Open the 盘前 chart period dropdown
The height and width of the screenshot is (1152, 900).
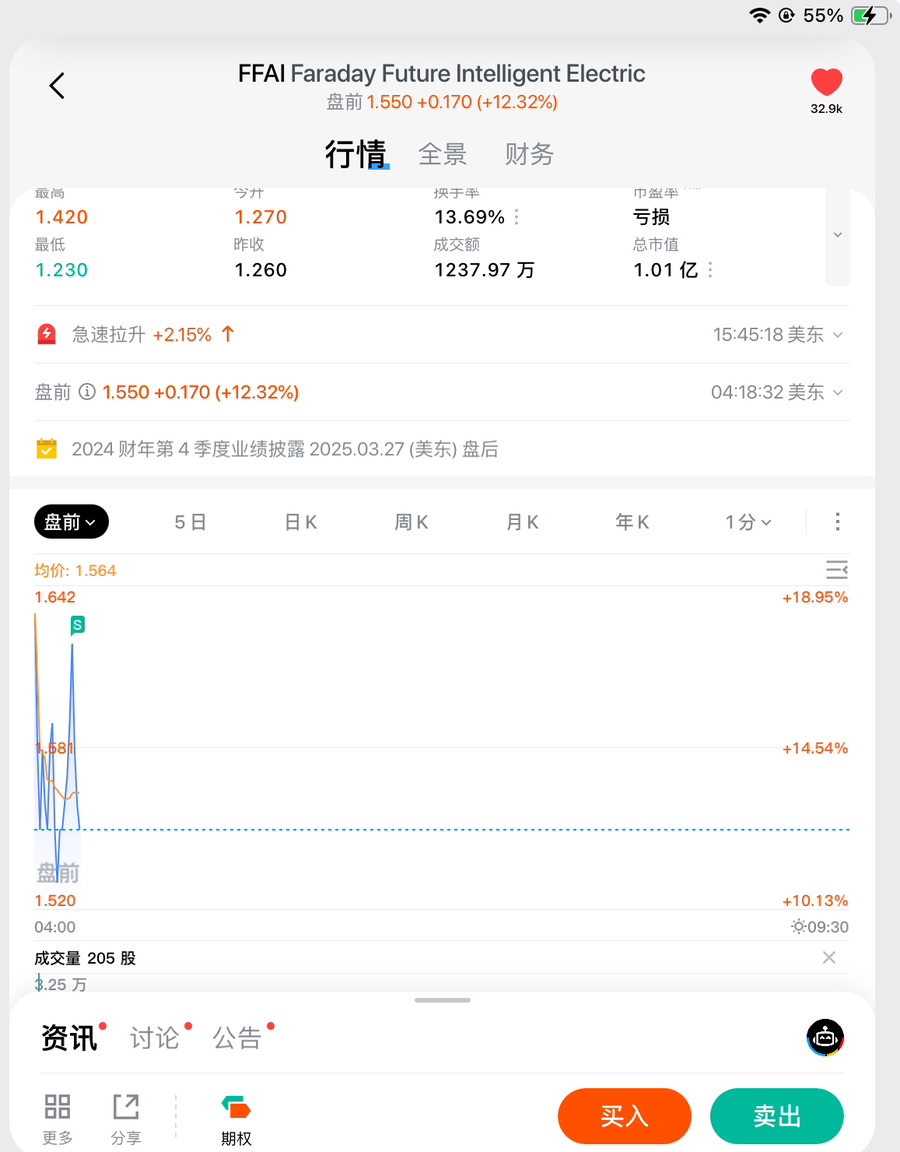pos(71,522)
